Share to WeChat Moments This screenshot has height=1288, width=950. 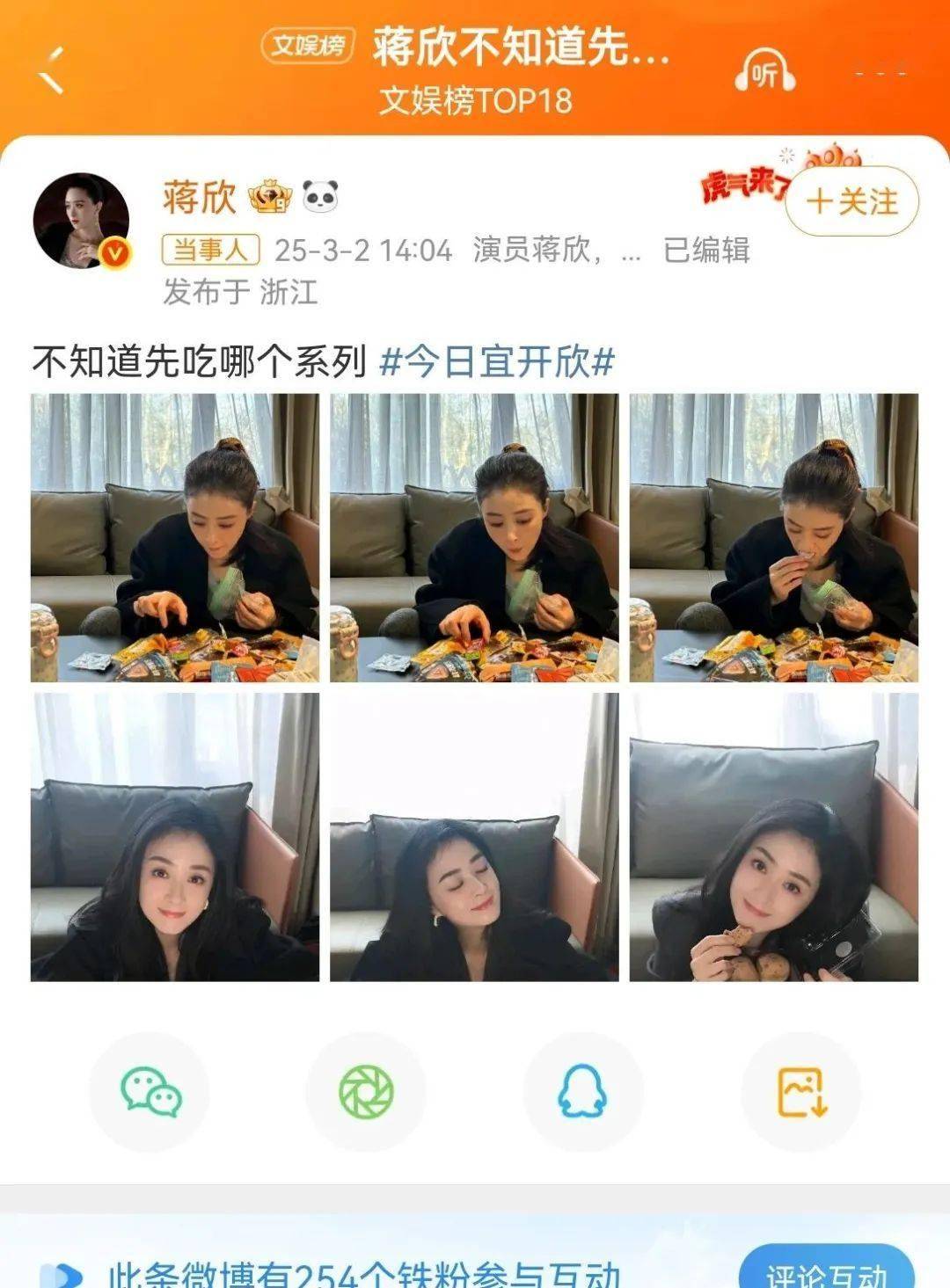click(366, 1092)
